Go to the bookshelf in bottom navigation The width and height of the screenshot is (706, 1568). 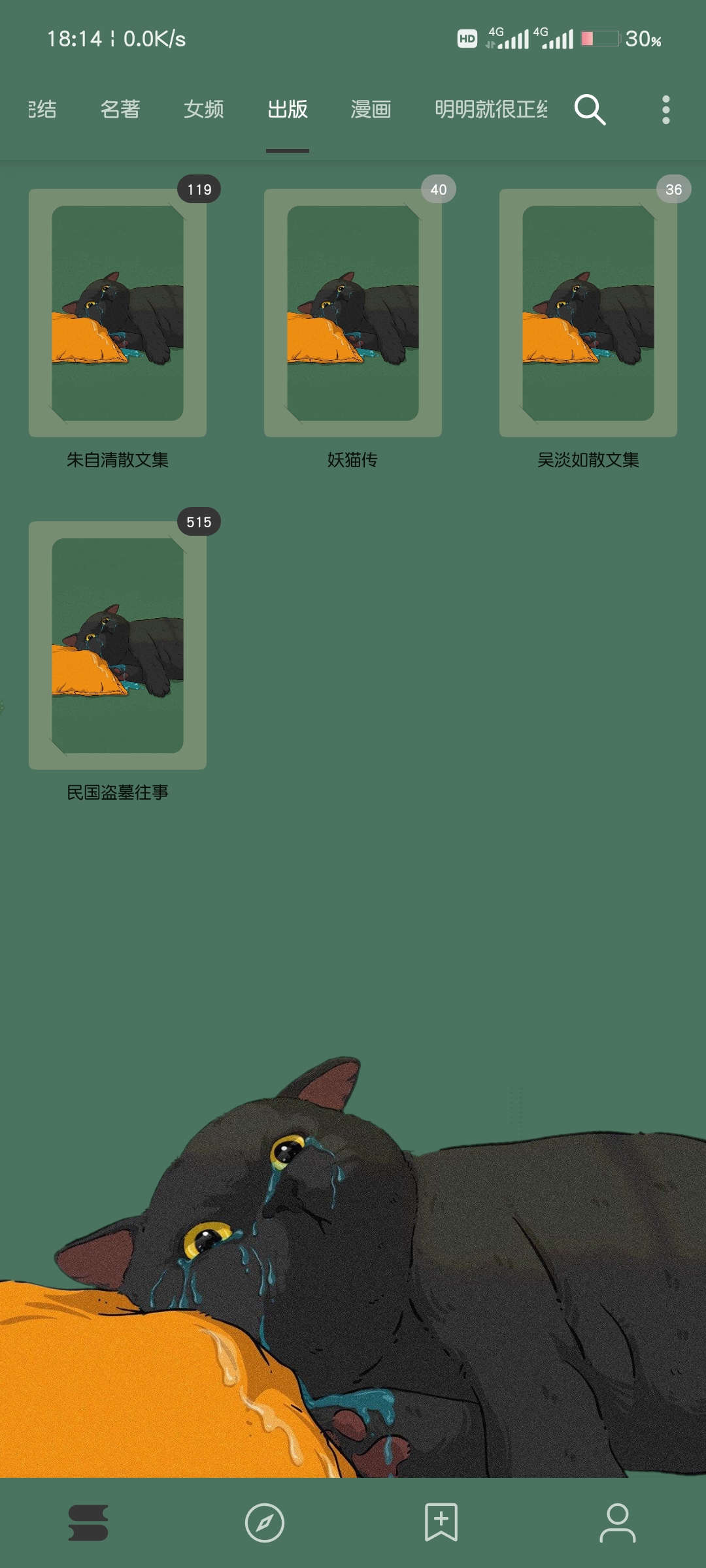[88, 1522]
